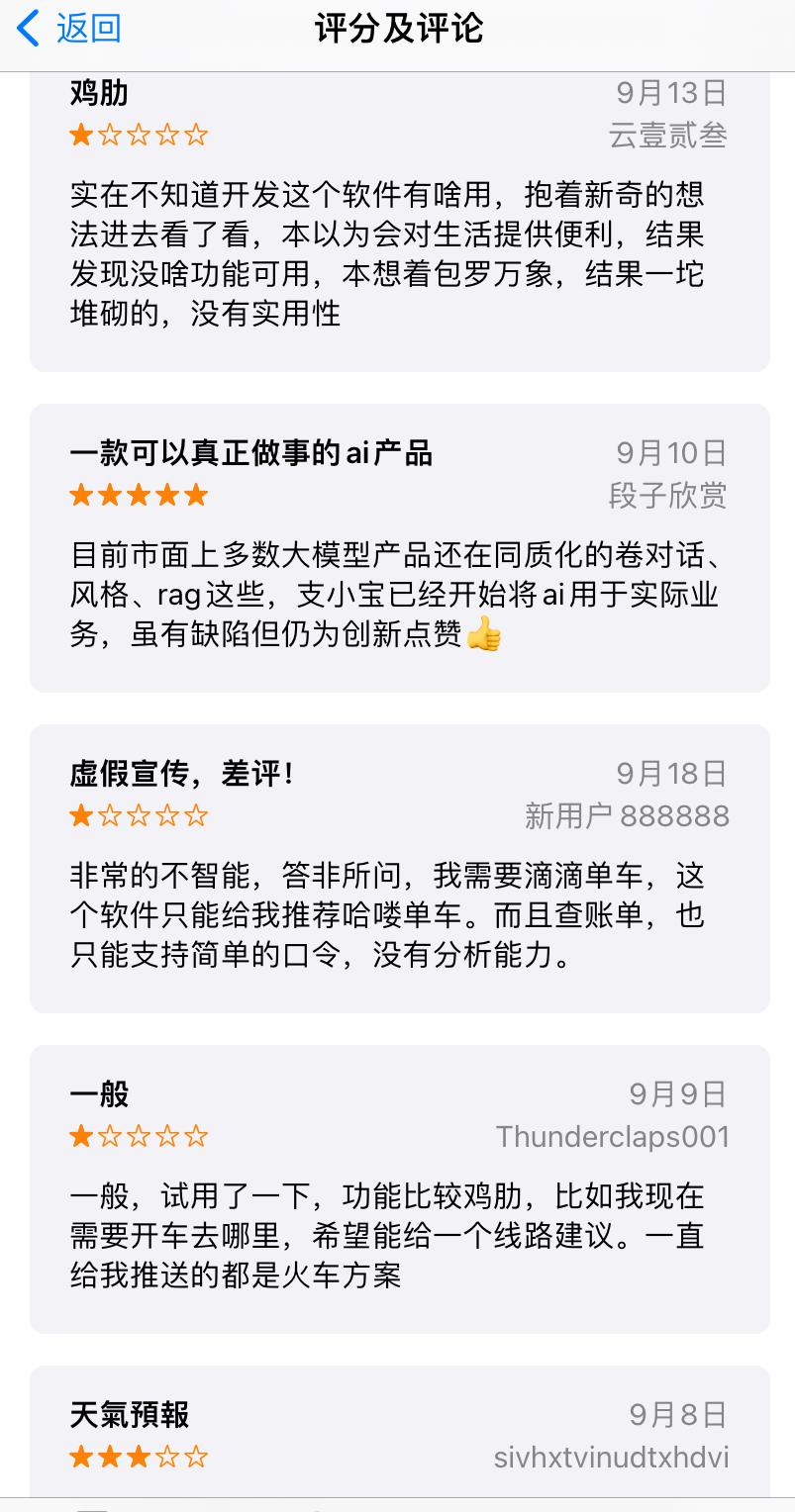
Task: Go back with the 返回 button
Action: (x=69, y=28)
